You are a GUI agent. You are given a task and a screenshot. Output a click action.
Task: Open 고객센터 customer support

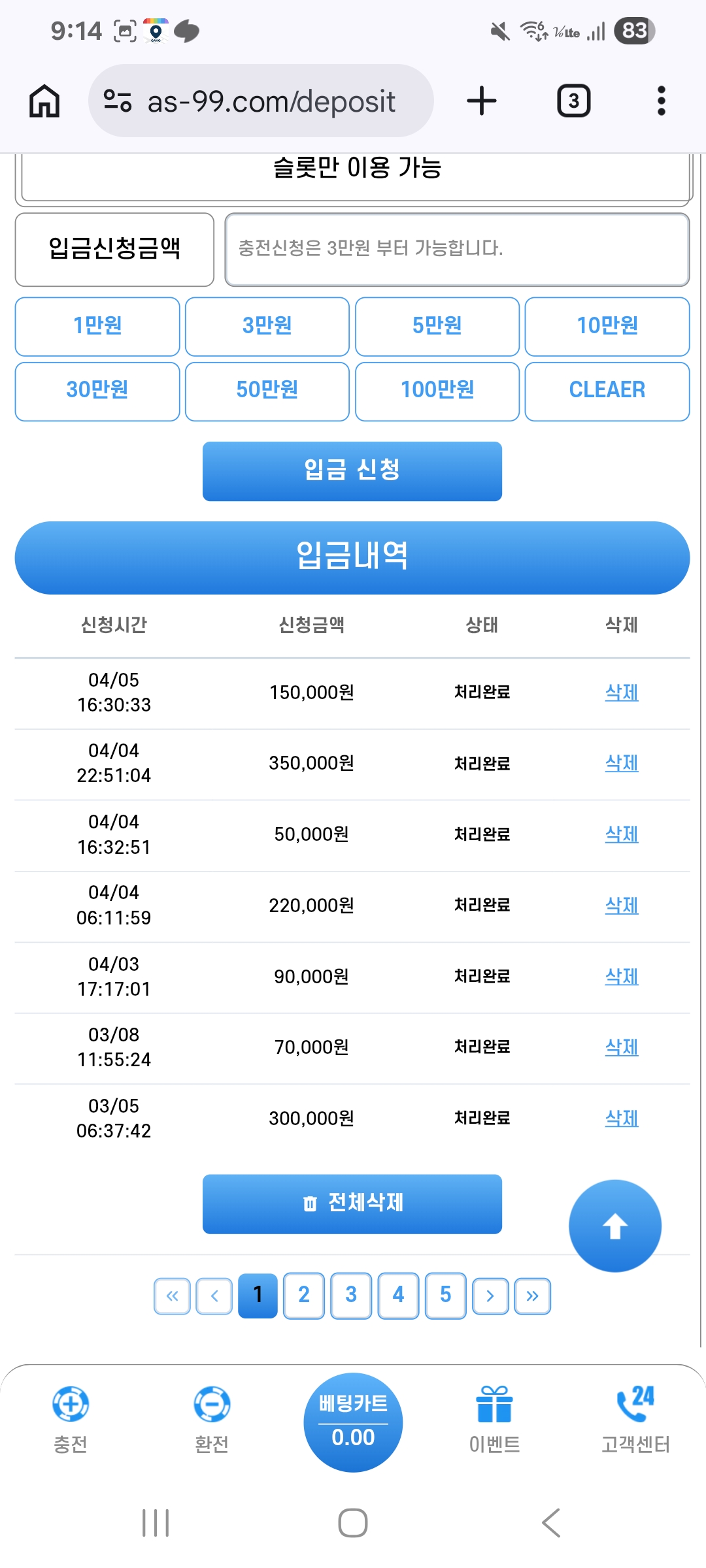click(x=635, y=1419)
